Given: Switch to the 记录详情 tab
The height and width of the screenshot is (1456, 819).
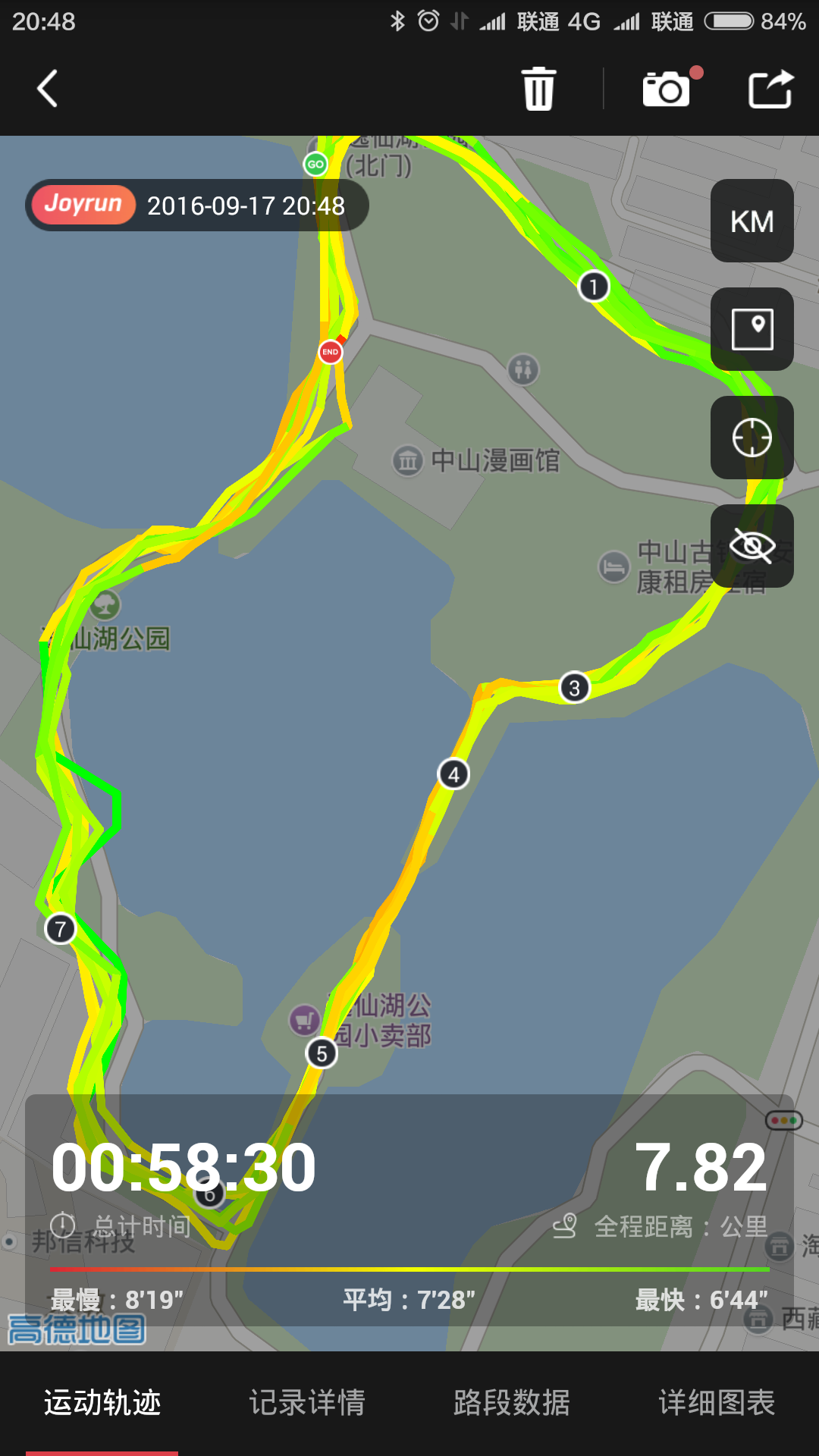Looking at the screenshot, I should coord(307,1403).
